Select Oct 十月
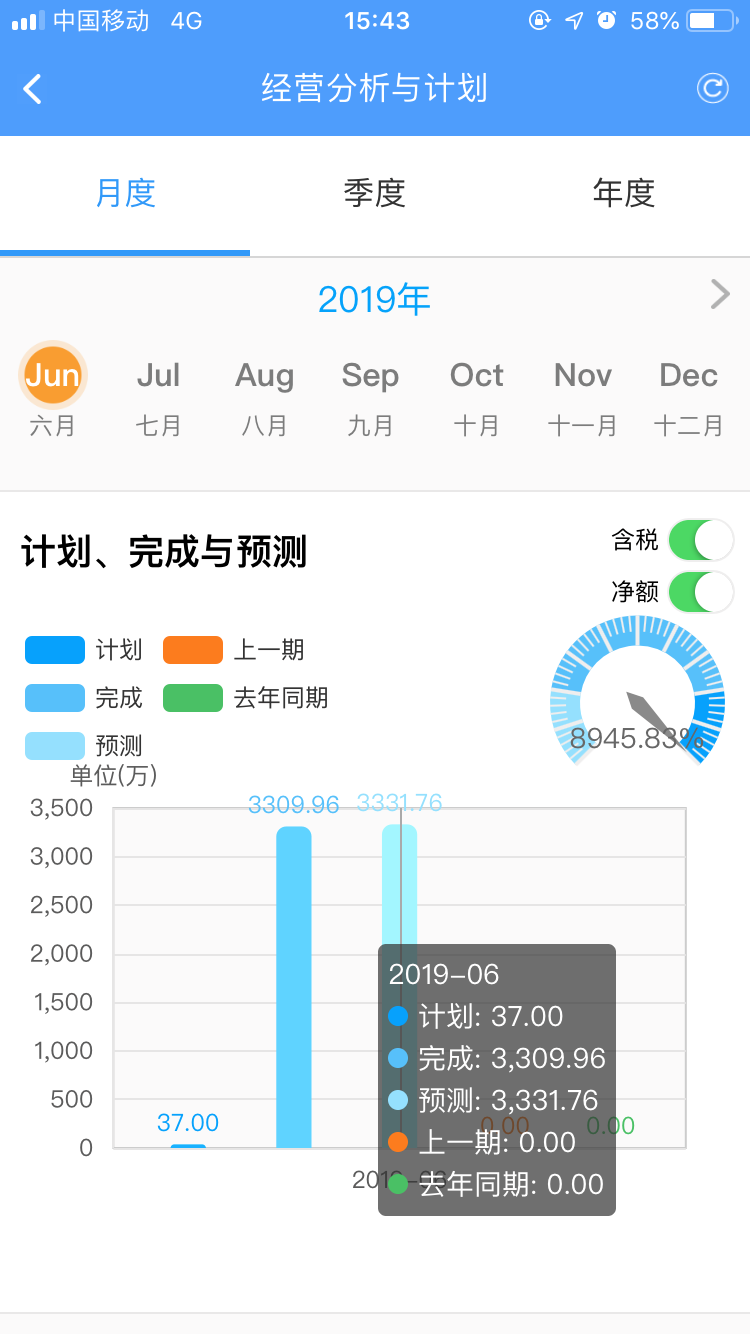 point(476,397)
